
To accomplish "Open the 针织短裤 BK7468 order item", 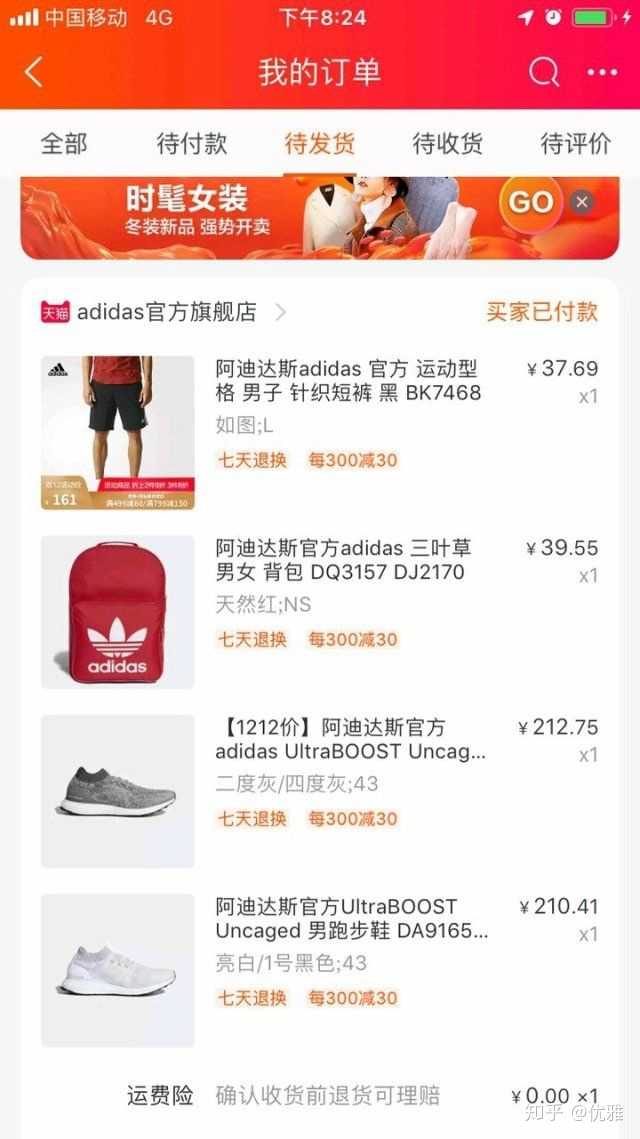I will click(348, 381).
